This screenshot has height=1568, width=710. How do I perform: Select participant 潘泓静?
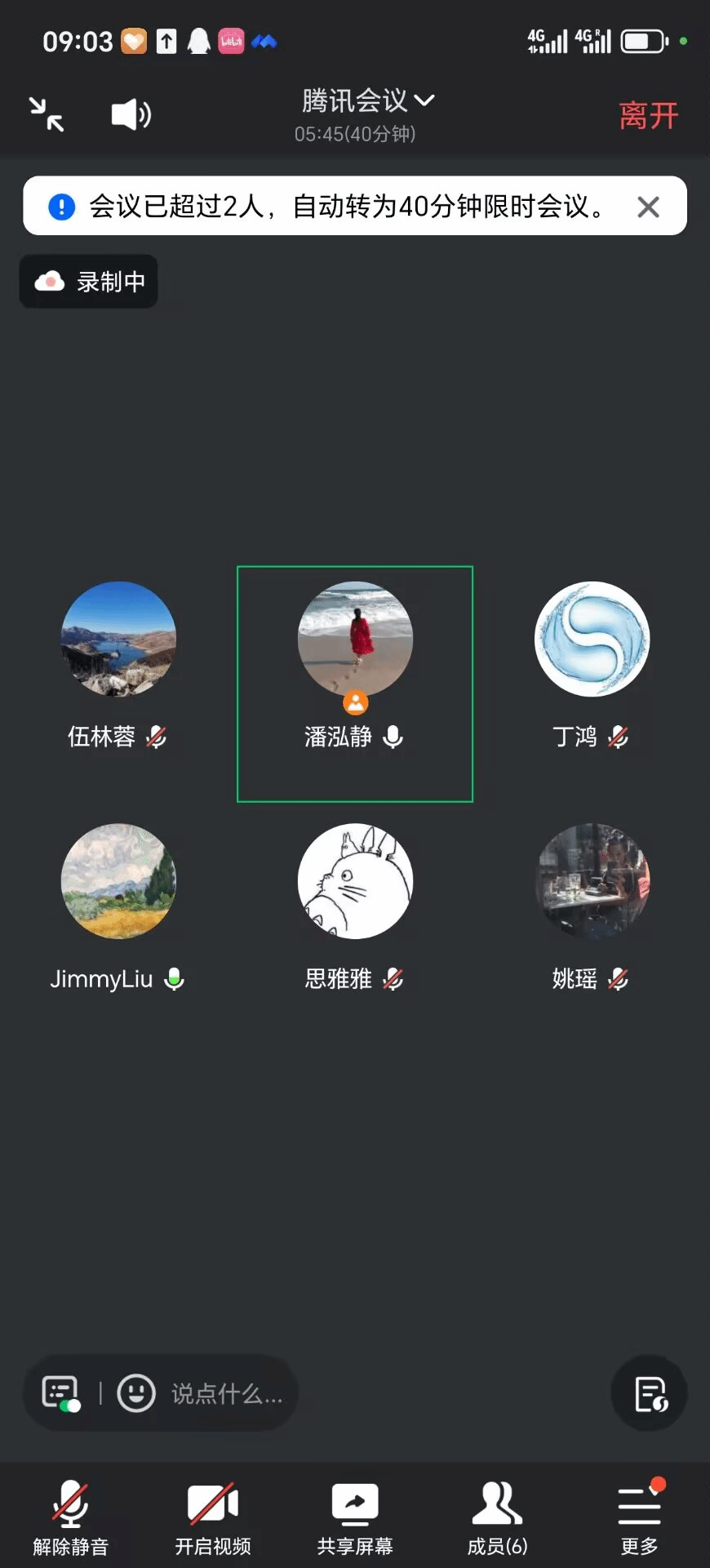[355, 639]
